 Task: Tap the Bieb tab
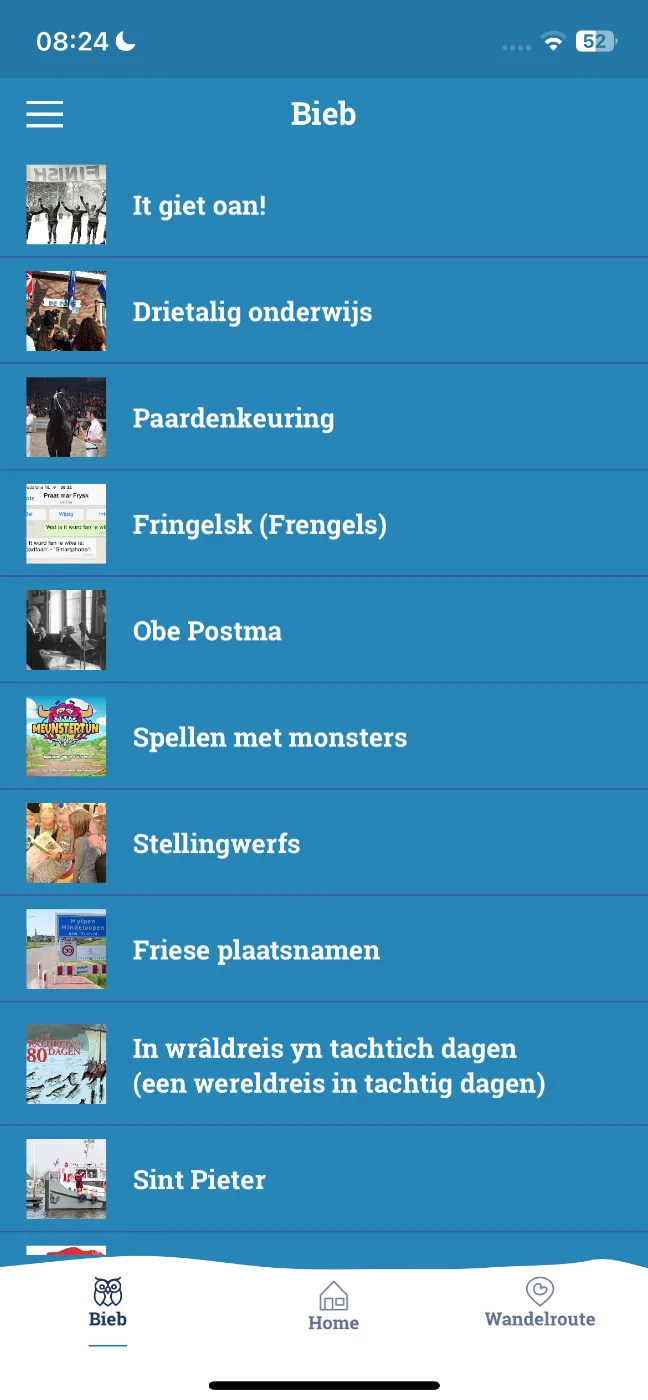pyautogui.click(x=108, y=1303)
